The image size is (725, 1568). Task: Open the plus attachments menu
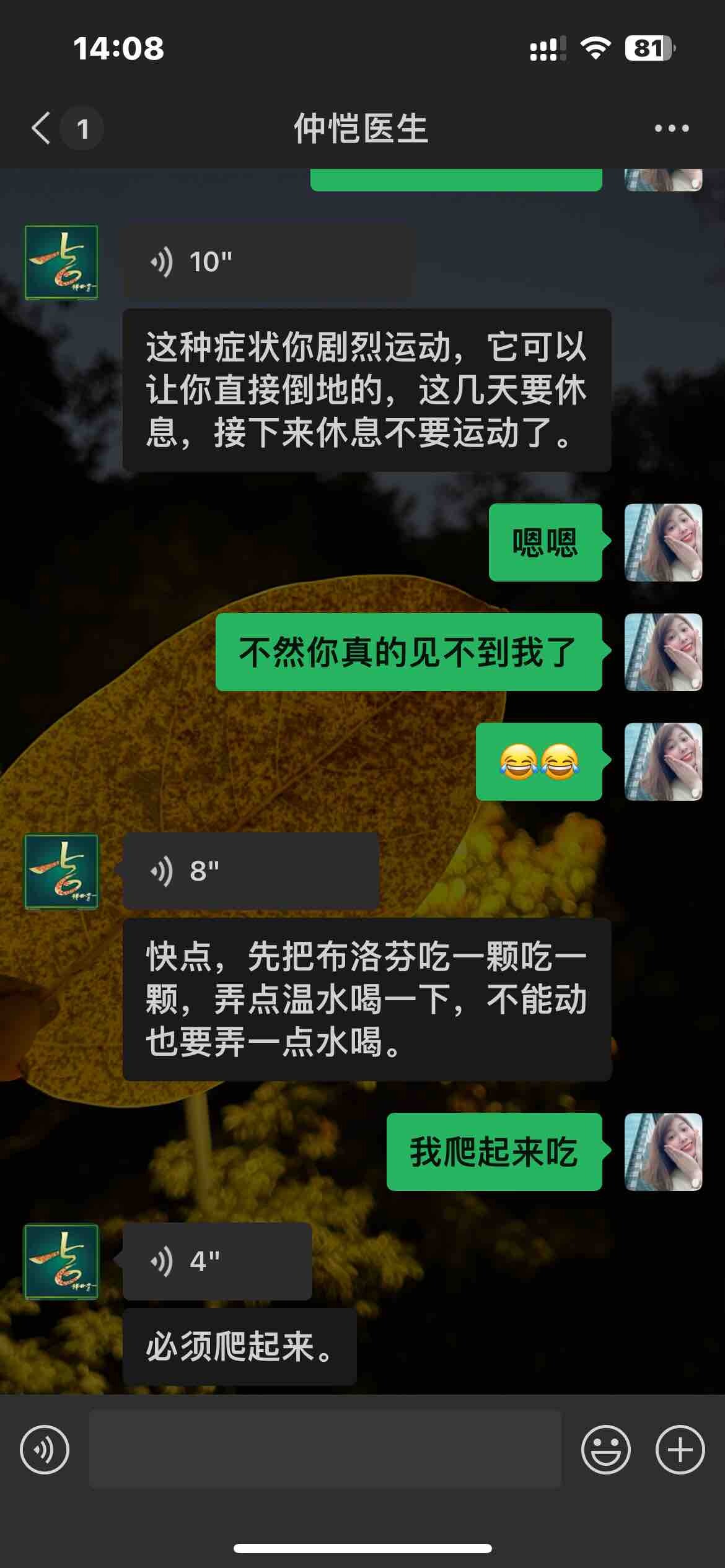click(x=680, y=1450)
